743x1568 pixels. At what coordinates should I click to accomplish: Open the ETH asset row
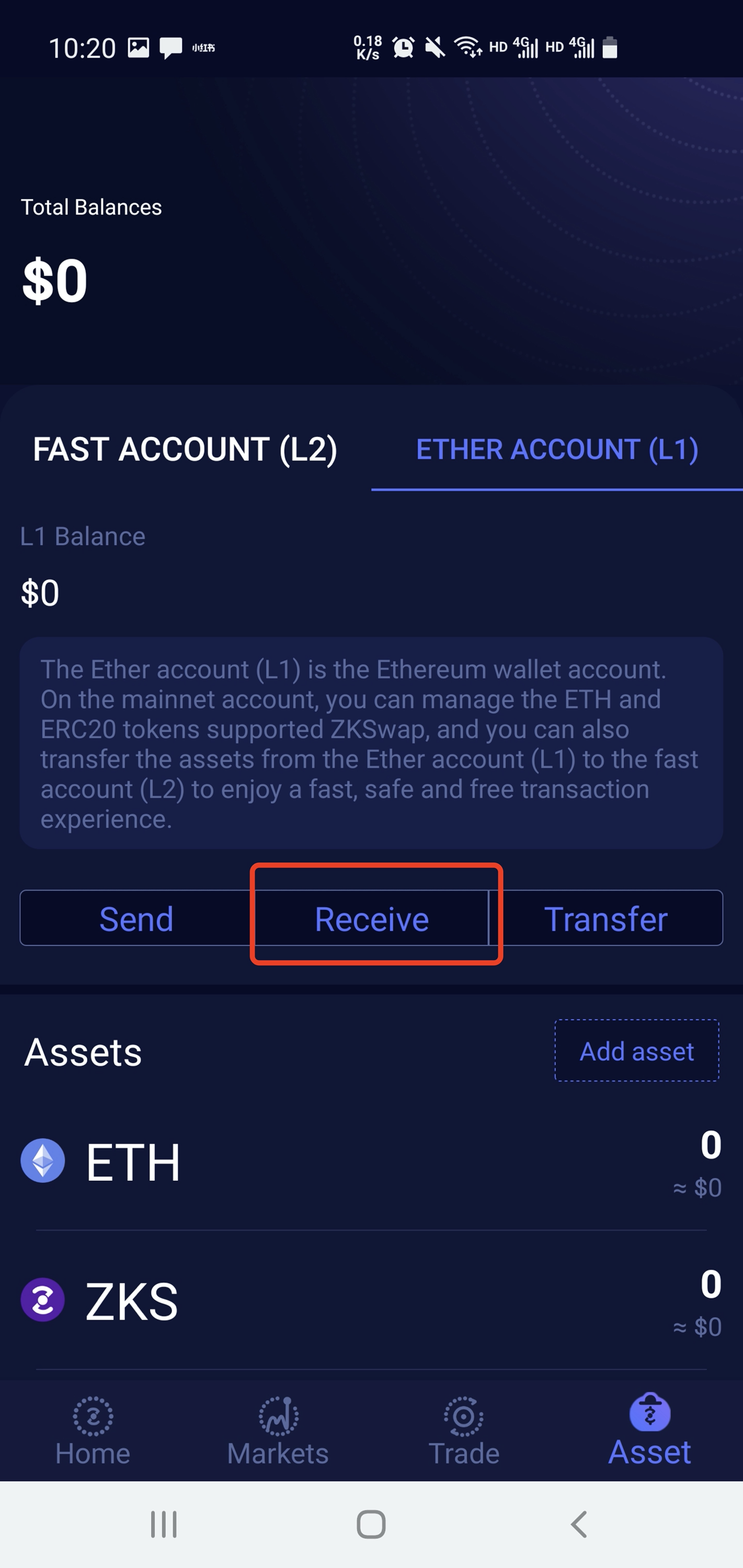[x=371, y=1162]
